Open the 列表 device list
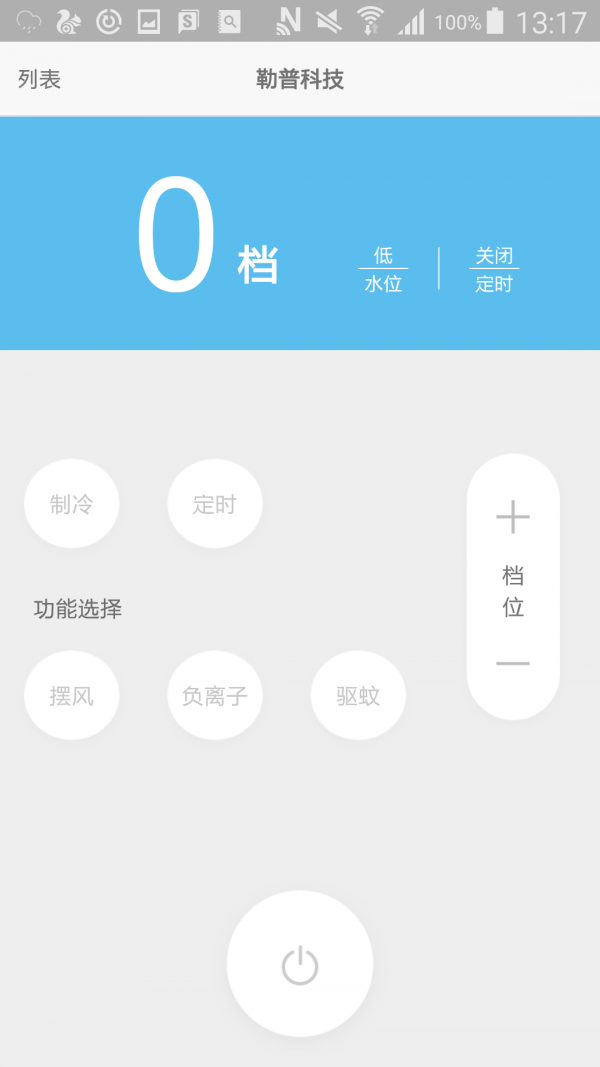Image resolution: width=600 pixels, height=1067 pixels. coord(40,79)
